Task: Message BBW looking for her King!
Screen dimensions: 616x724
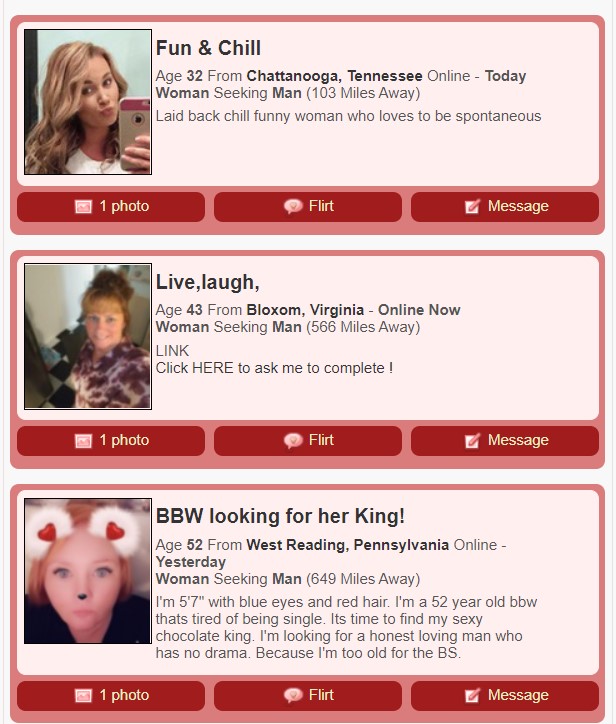Action: coord(505,696)
